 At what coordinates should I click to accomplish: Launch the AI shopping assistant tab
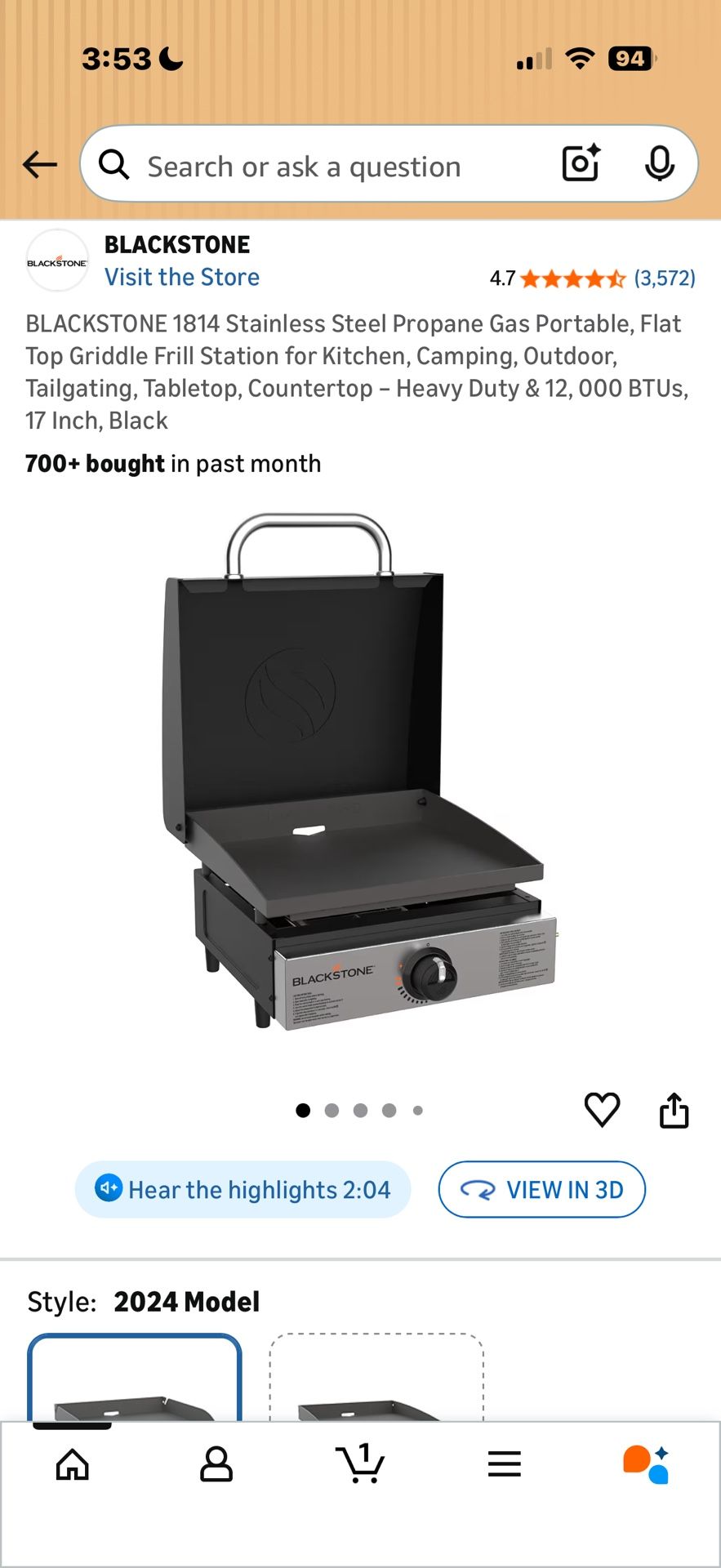(647, 1465)
